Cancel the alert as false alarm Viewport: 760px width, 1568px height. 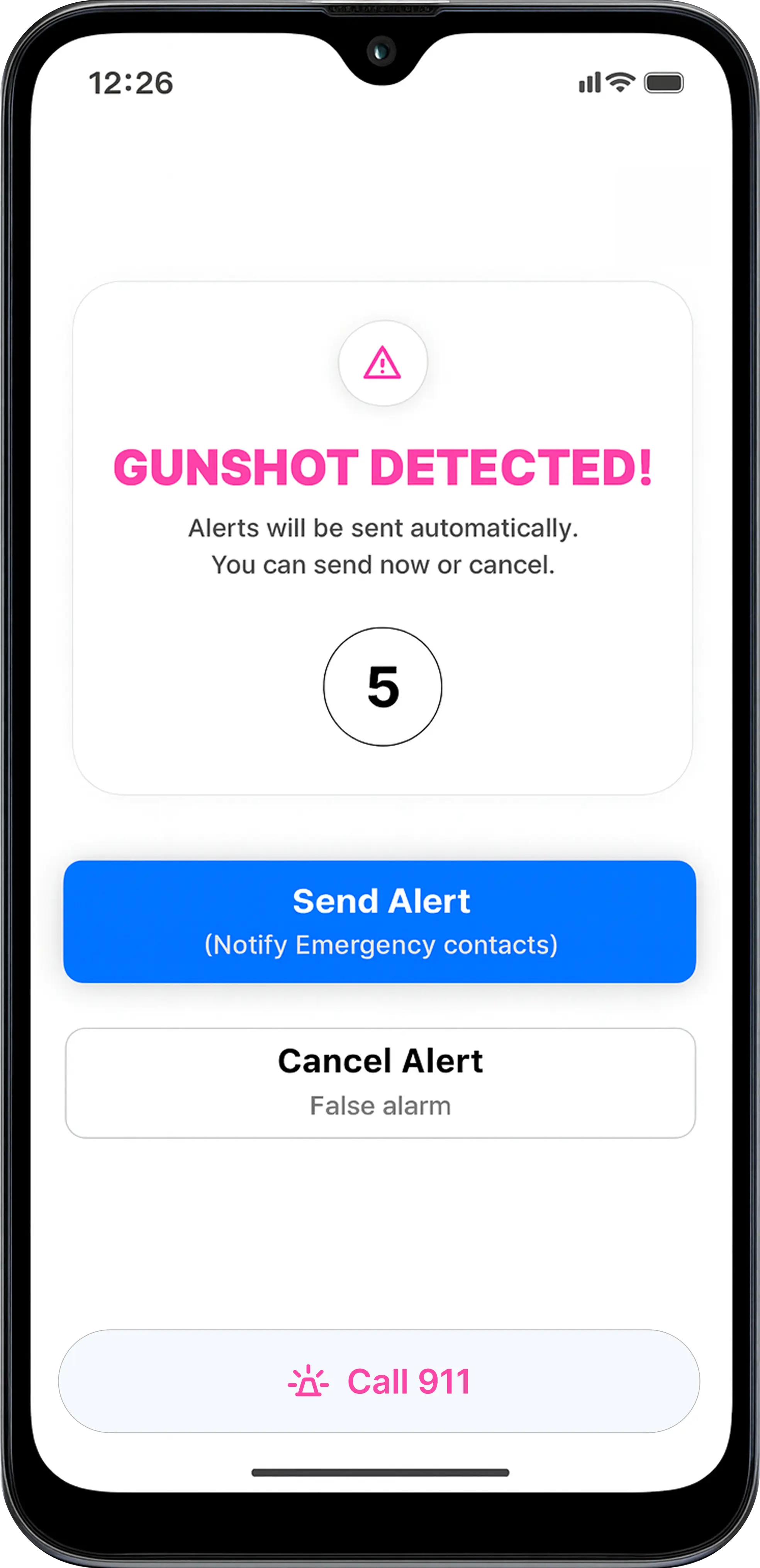coord(380,1082)
